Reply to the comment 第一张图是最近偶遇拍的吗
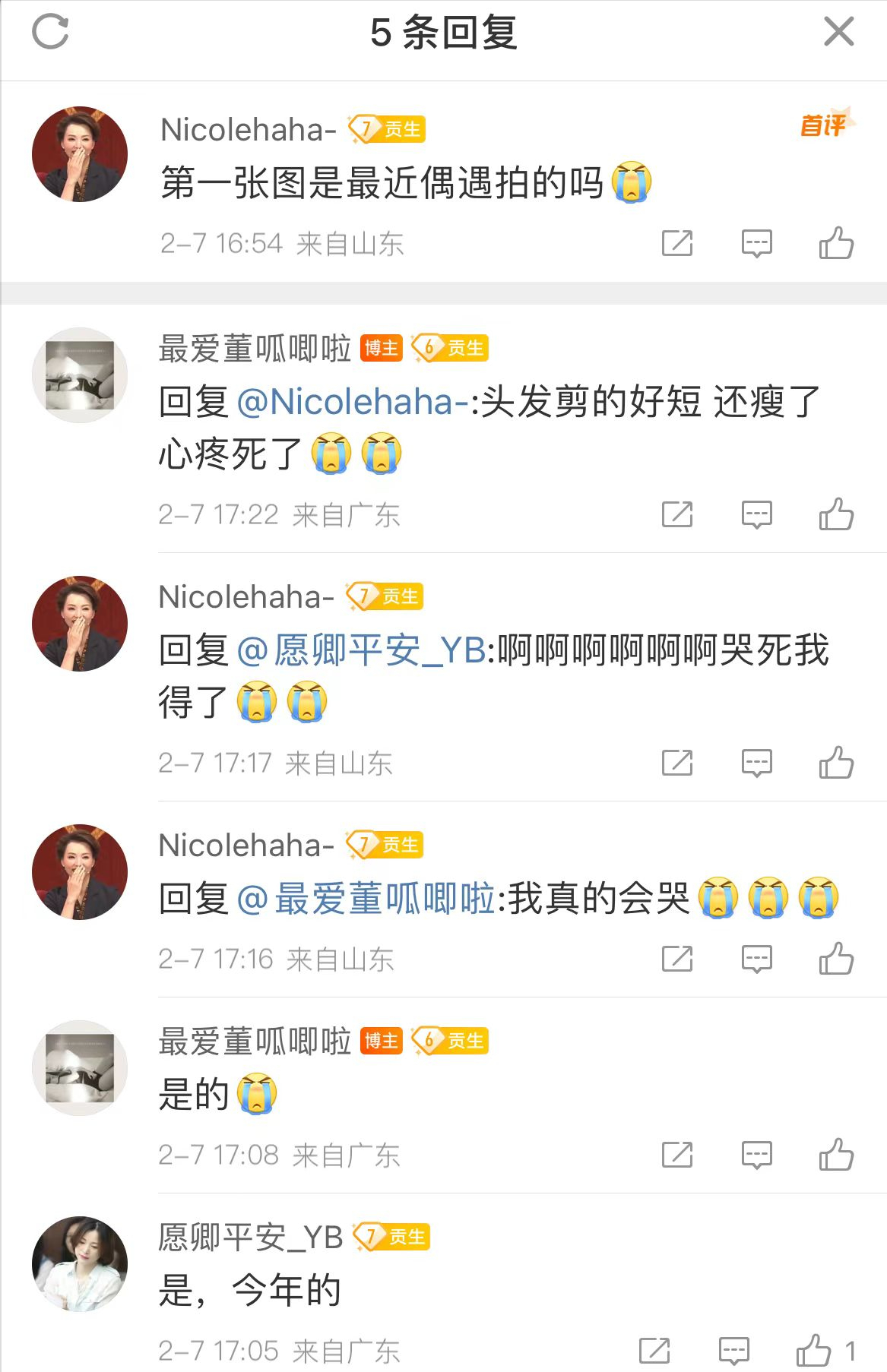 pyautogui.click(x=756, y=243)
